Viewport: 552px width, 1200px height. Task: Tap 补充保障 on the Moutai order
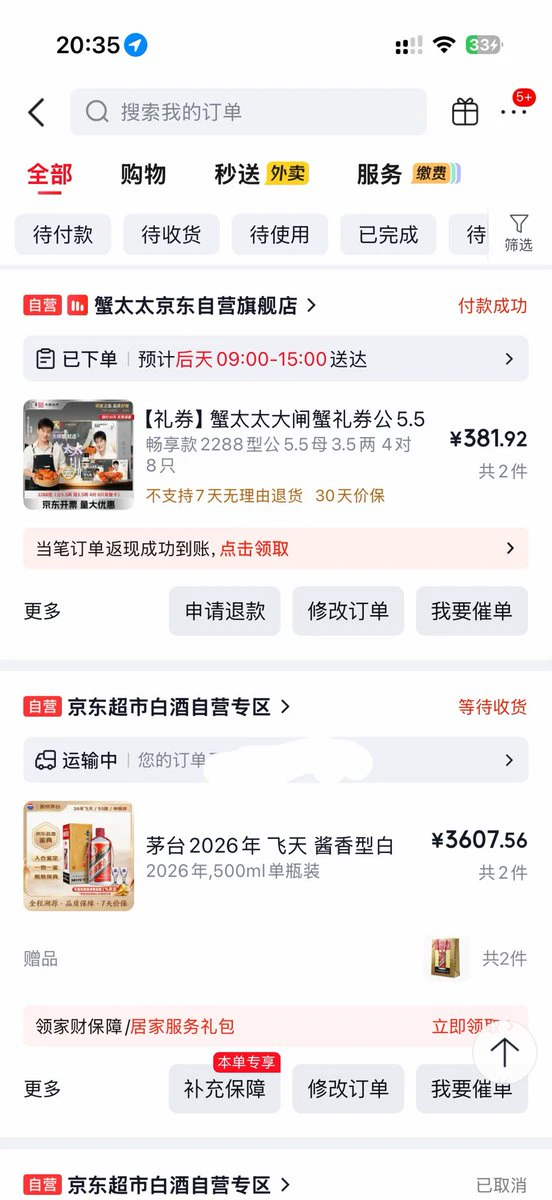click(225, 1089)
